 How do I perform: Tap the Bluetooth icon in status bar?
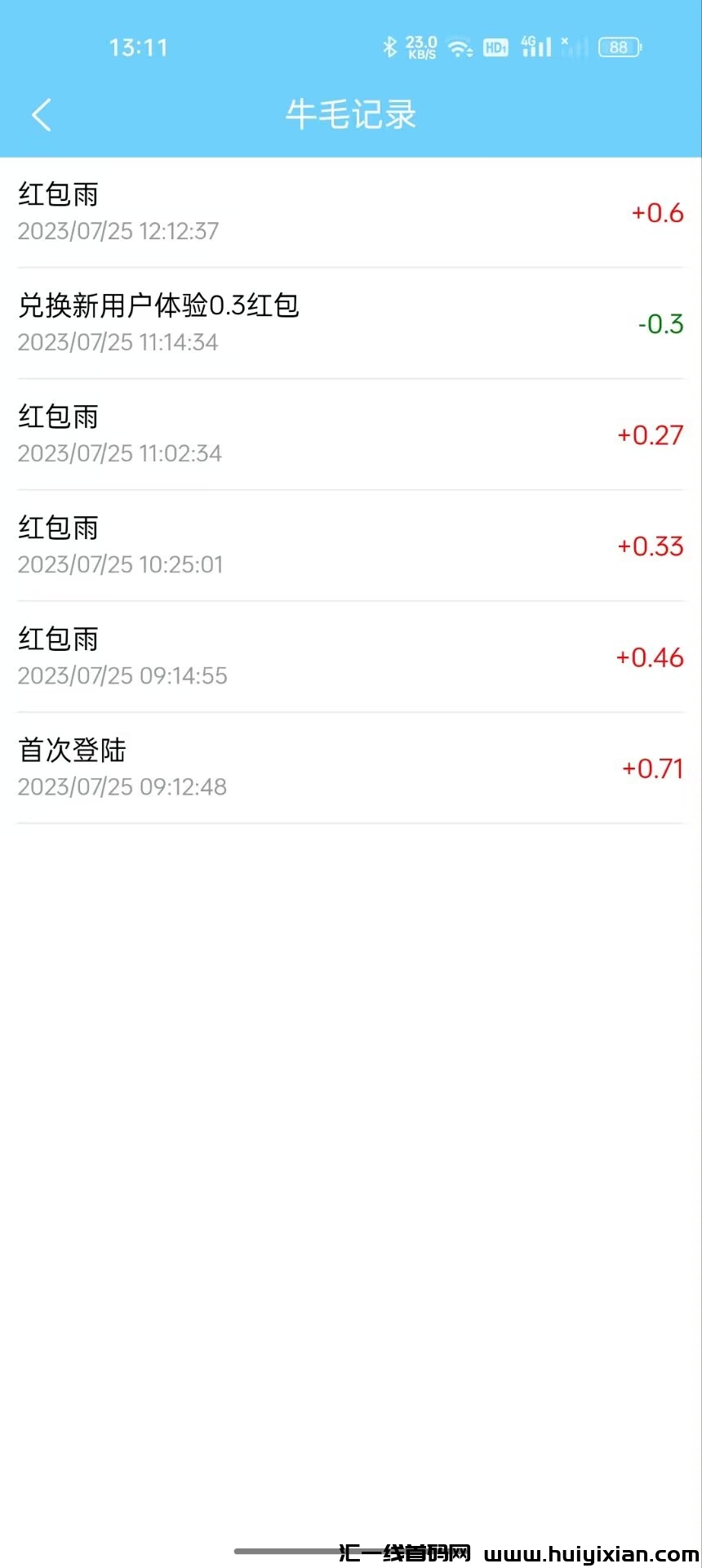click(x=390, y=47)
